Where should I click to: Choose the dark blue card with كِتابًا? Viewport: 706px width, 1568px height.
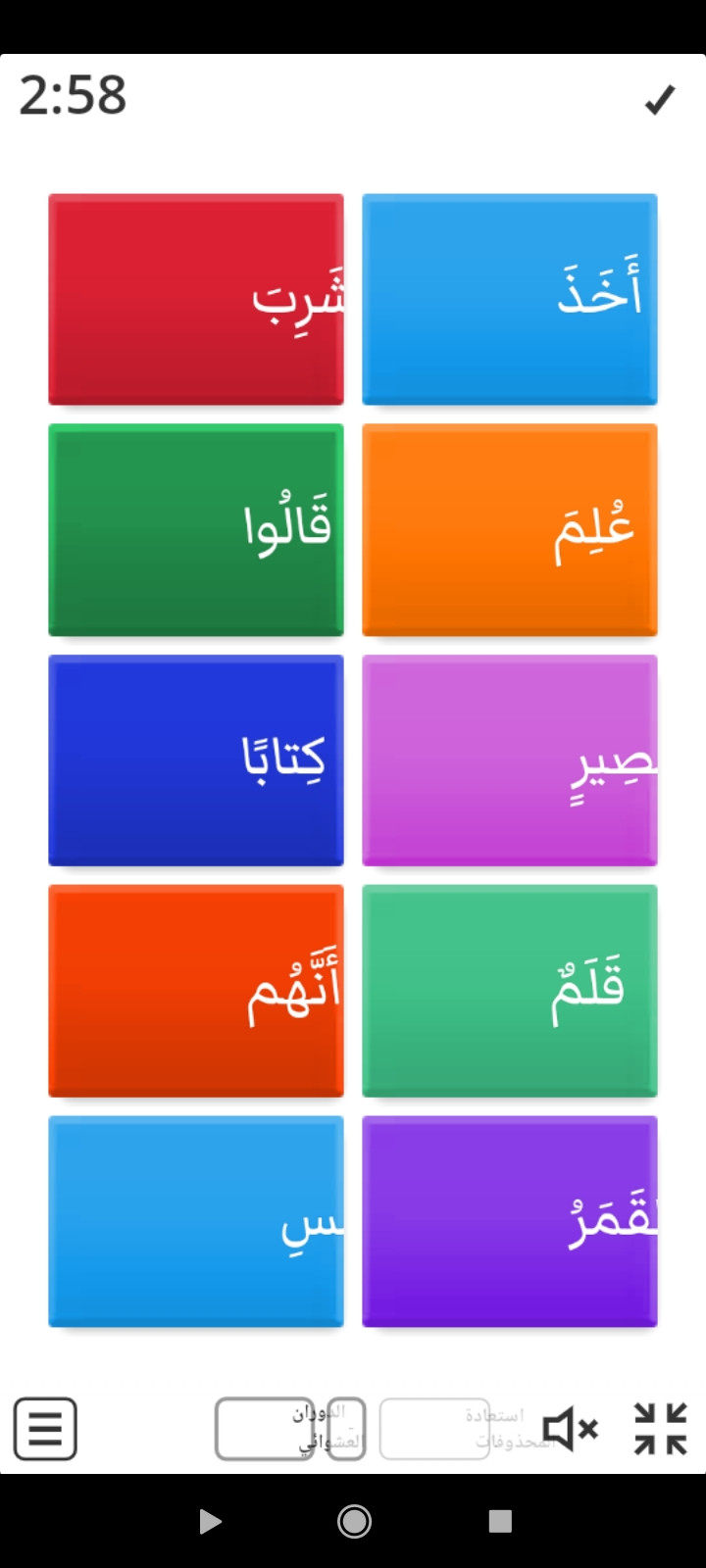[x=196, y=760]
